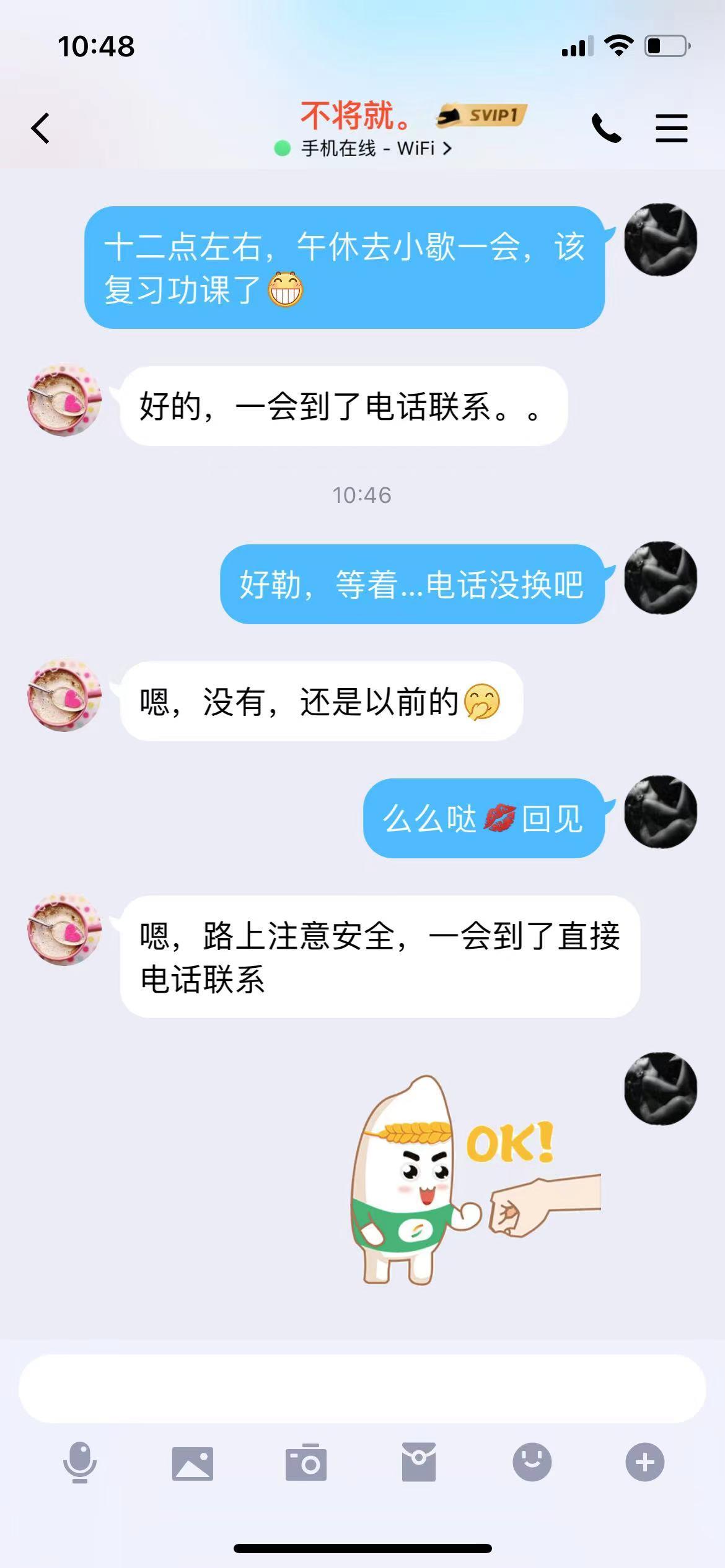Start a voice call with 不将就。

pos(606,128)
